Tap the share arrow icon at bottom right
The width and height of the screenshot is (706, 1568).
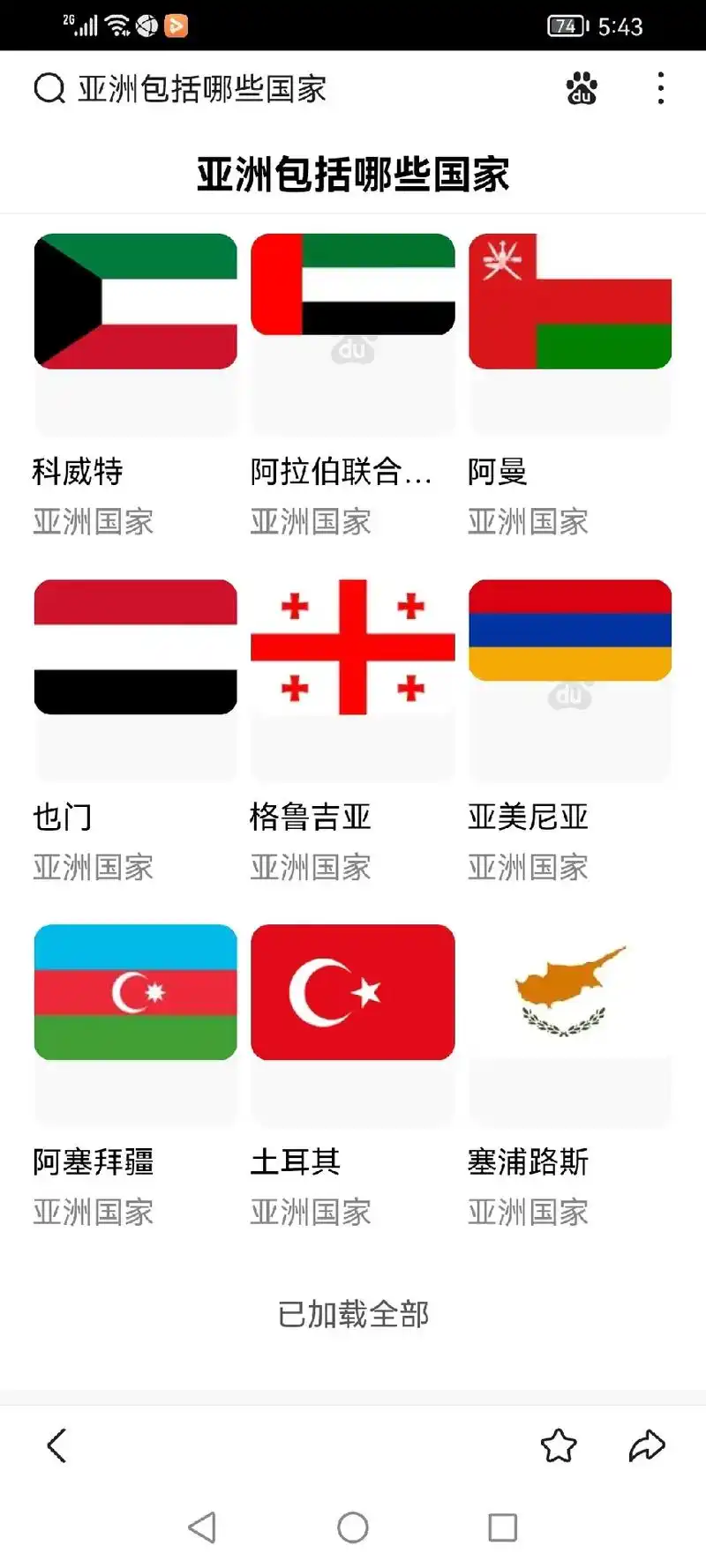click(648, 1445)
